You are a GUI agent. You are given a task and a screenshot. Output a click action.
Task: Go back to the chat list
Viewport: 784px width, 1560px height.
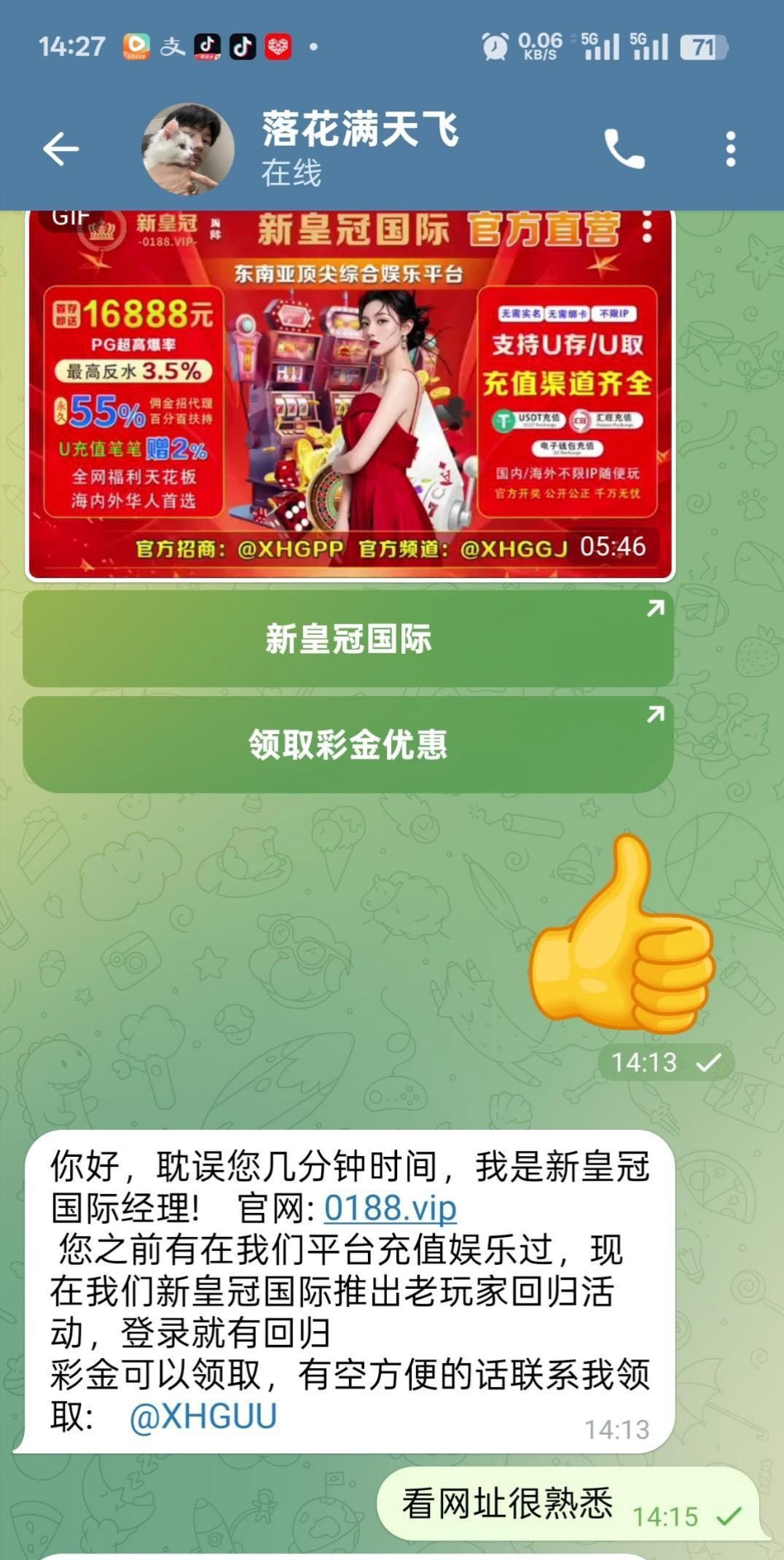click(61, 149)
